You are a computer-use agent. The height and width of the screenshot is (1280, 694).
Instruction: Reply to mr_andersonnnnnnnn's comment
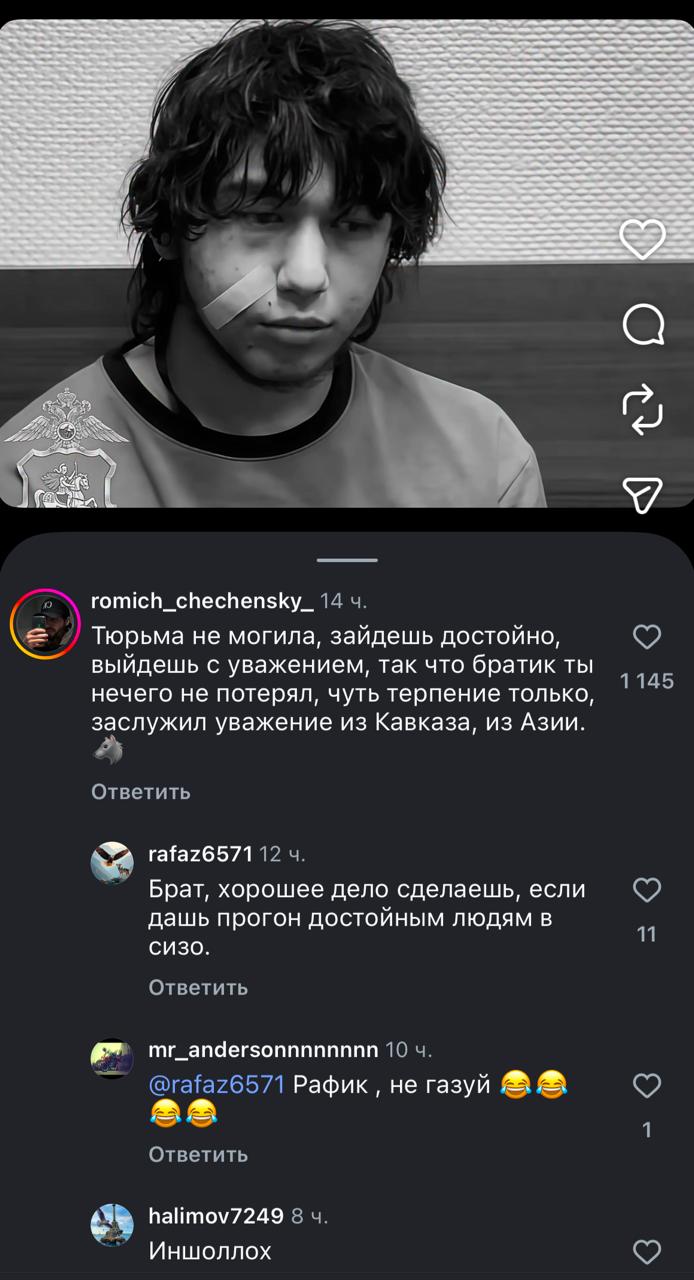198,1154
